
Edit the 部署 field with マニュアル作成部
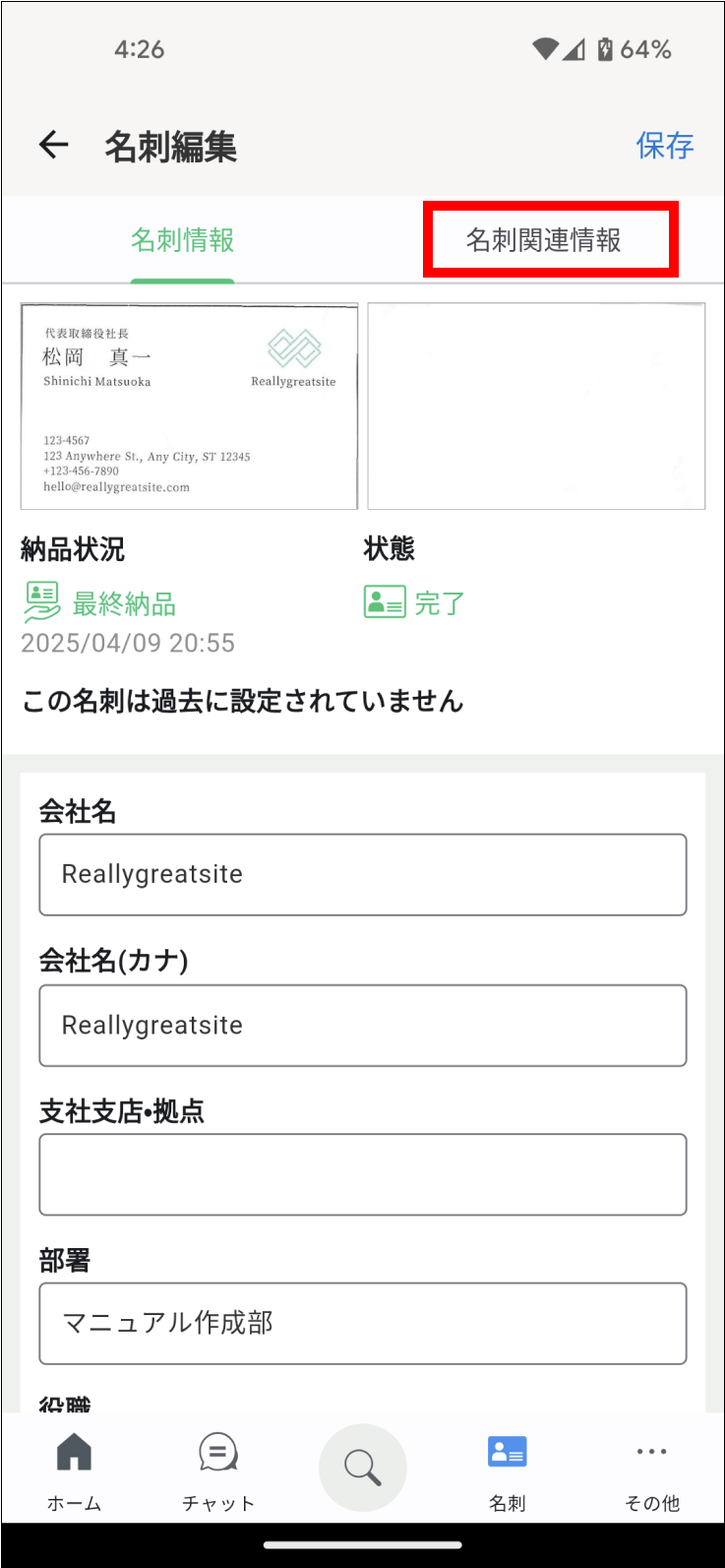pos(363,1323)
